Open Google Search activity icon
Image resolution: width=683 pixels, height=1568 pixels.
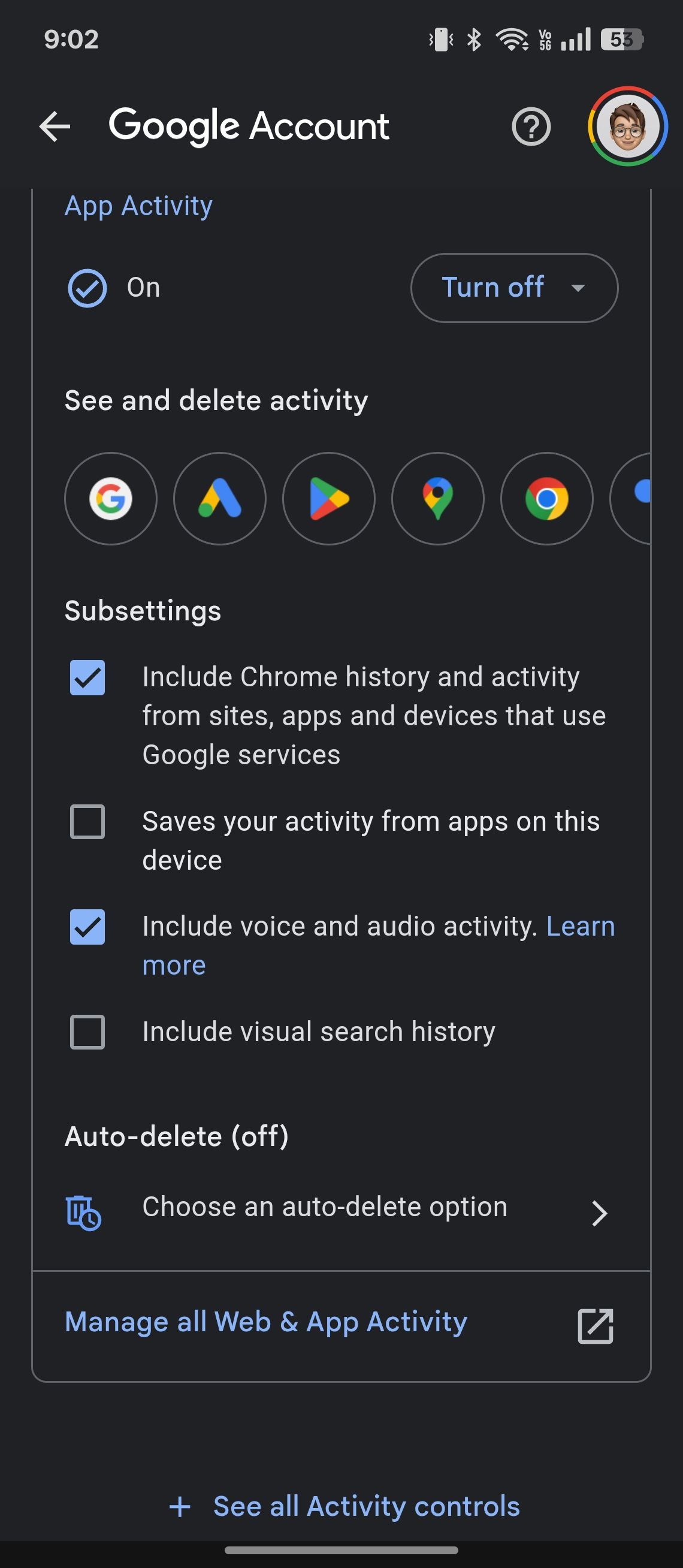(x=110, y=499)
